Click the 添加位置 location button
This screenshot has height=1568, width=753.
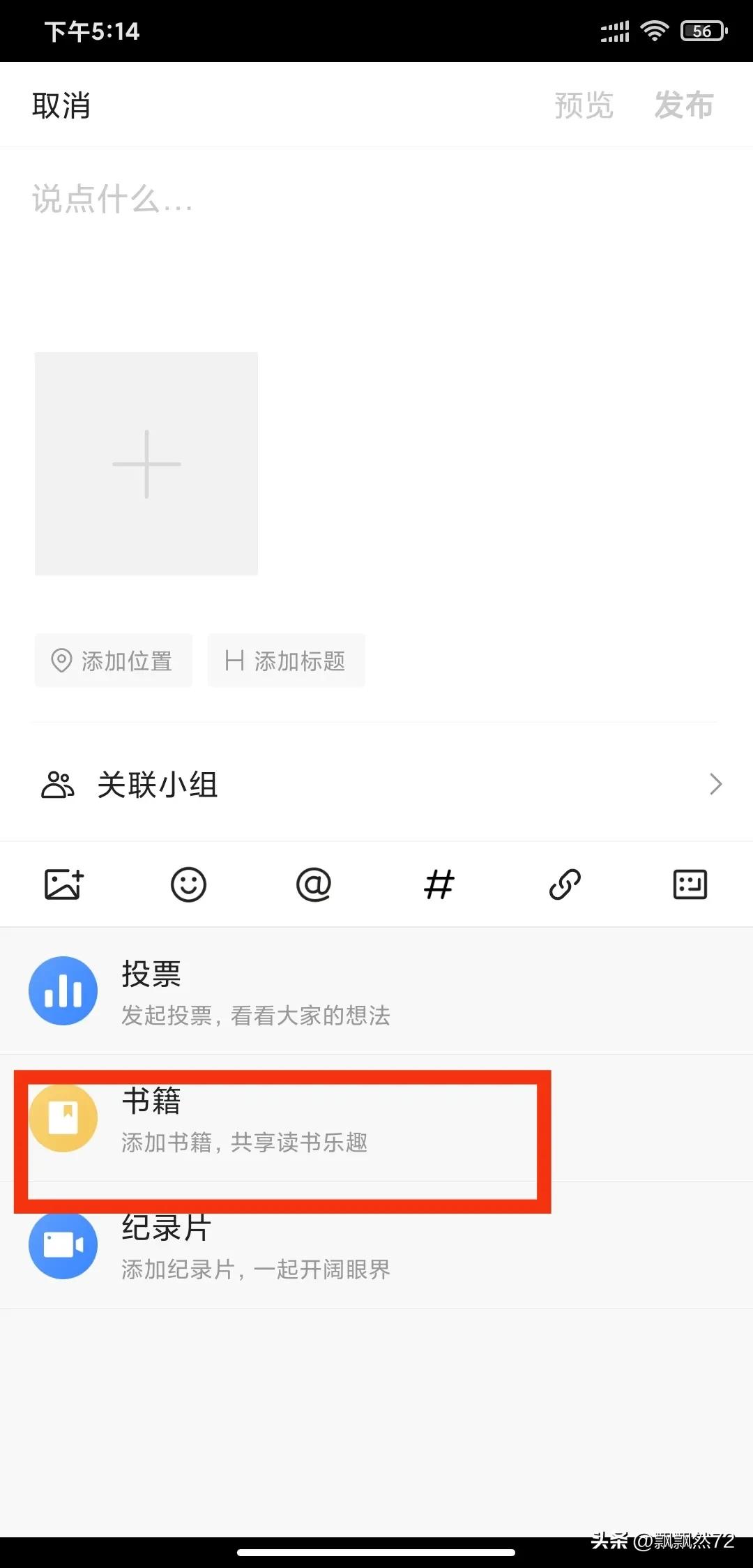(x=113, y=661)
